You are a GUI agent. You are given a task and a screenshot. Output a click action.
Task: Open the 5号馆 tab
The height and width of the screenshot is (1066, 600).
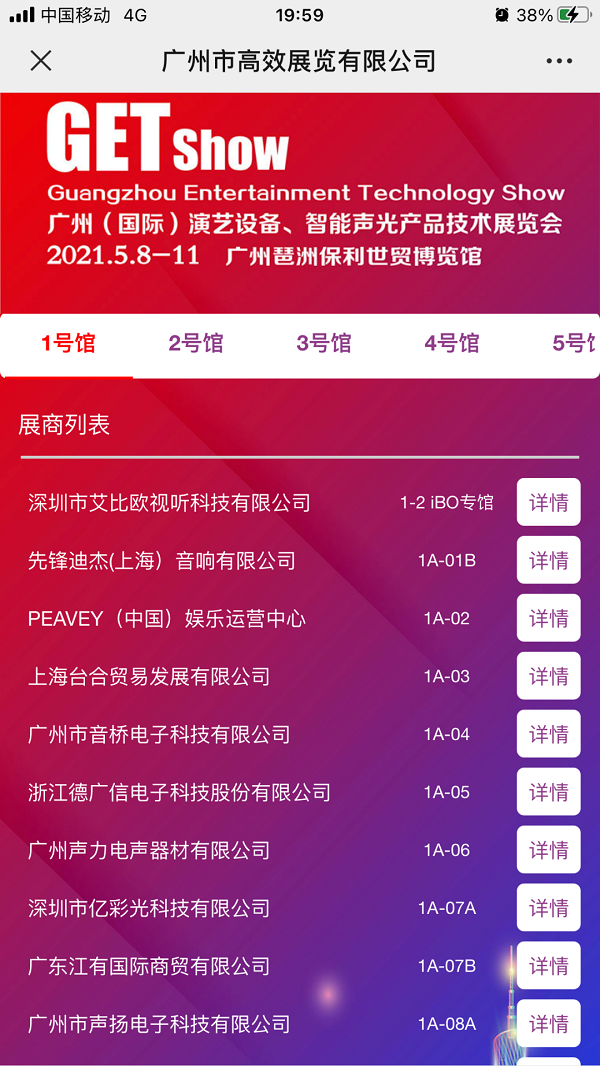pyautogui.click(x=574, y=344)
